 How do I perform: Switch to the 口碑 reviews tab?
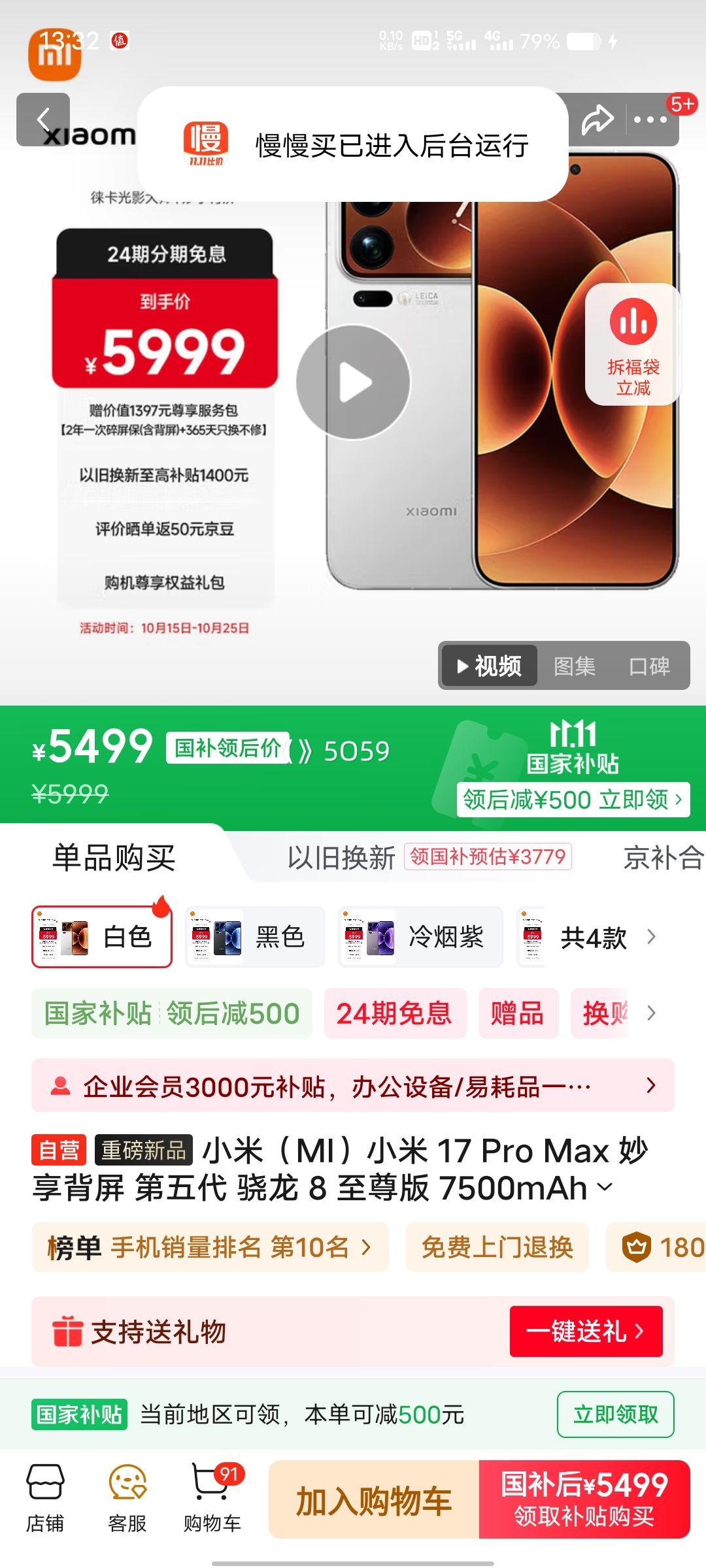[x=649, y=666]
